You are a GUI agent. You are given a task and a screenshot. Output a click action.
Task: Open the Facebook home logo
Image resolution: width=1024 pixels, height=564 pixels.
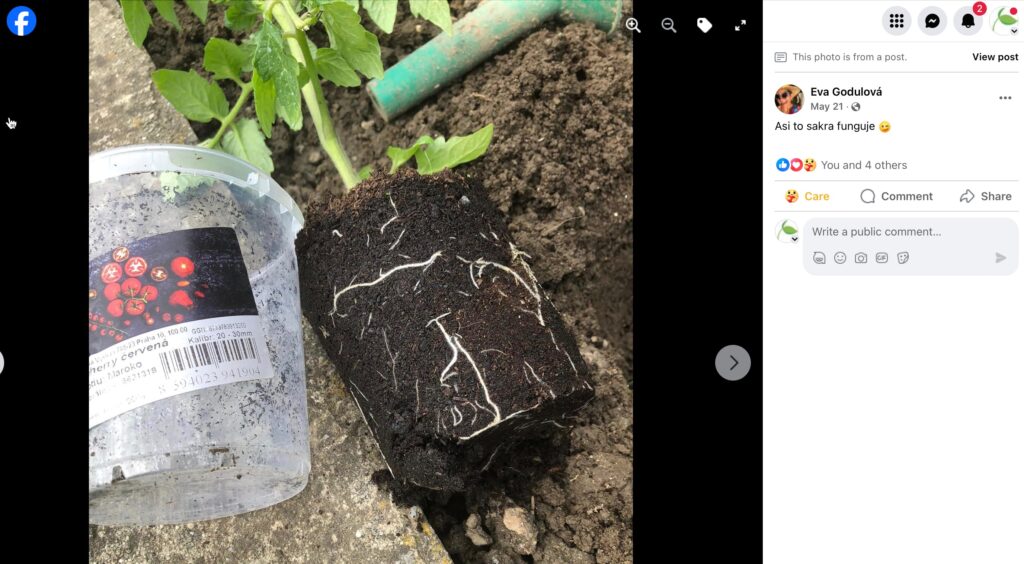tap(21, 21)
